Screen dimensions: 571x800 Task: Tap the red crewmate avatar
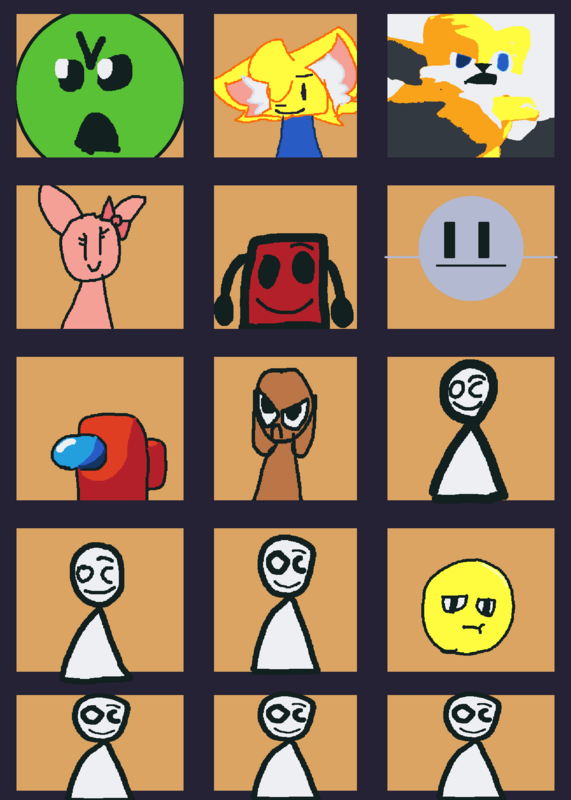click(x=100, y=429)
